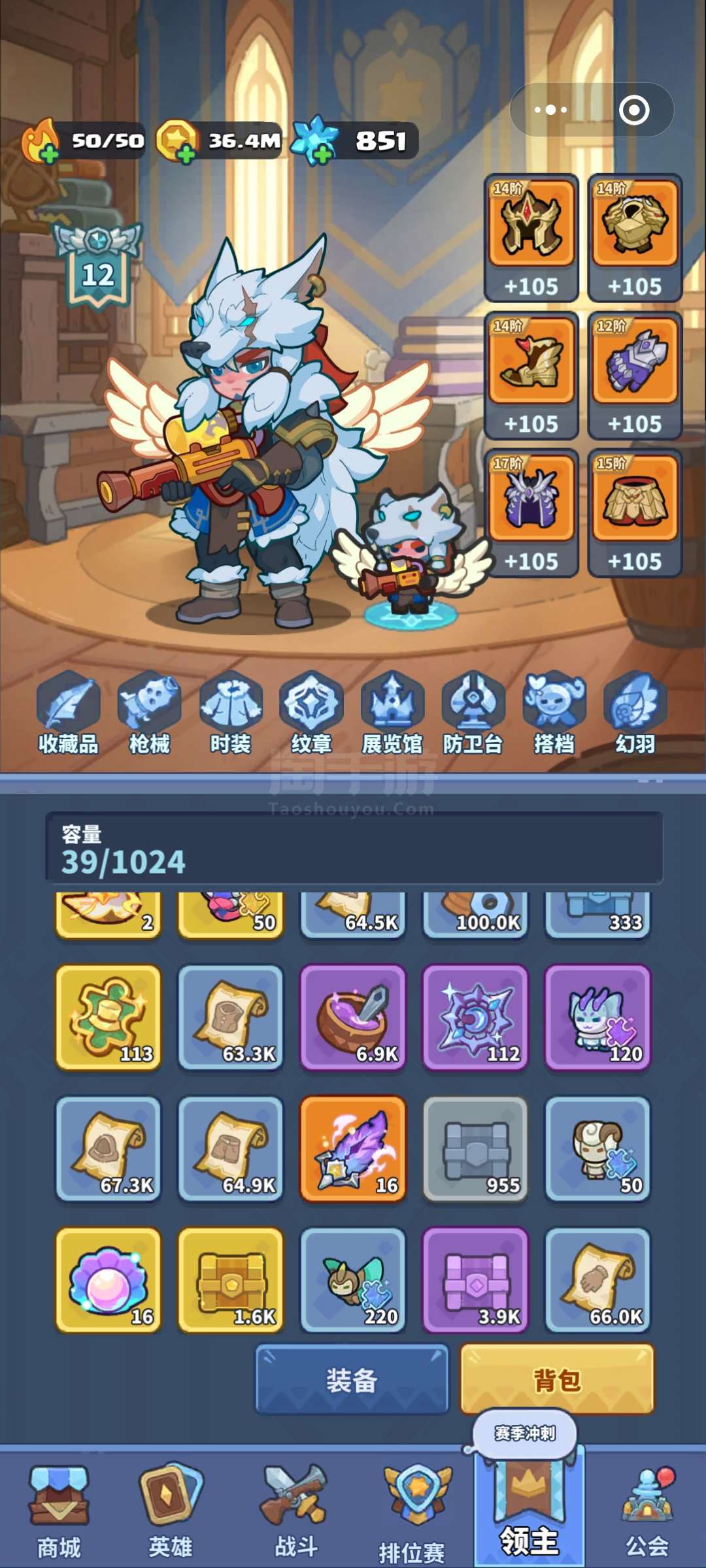Open the 排位赛 ranked tab
This screenshot has height=1568, width=706.
pos(412,1514)
